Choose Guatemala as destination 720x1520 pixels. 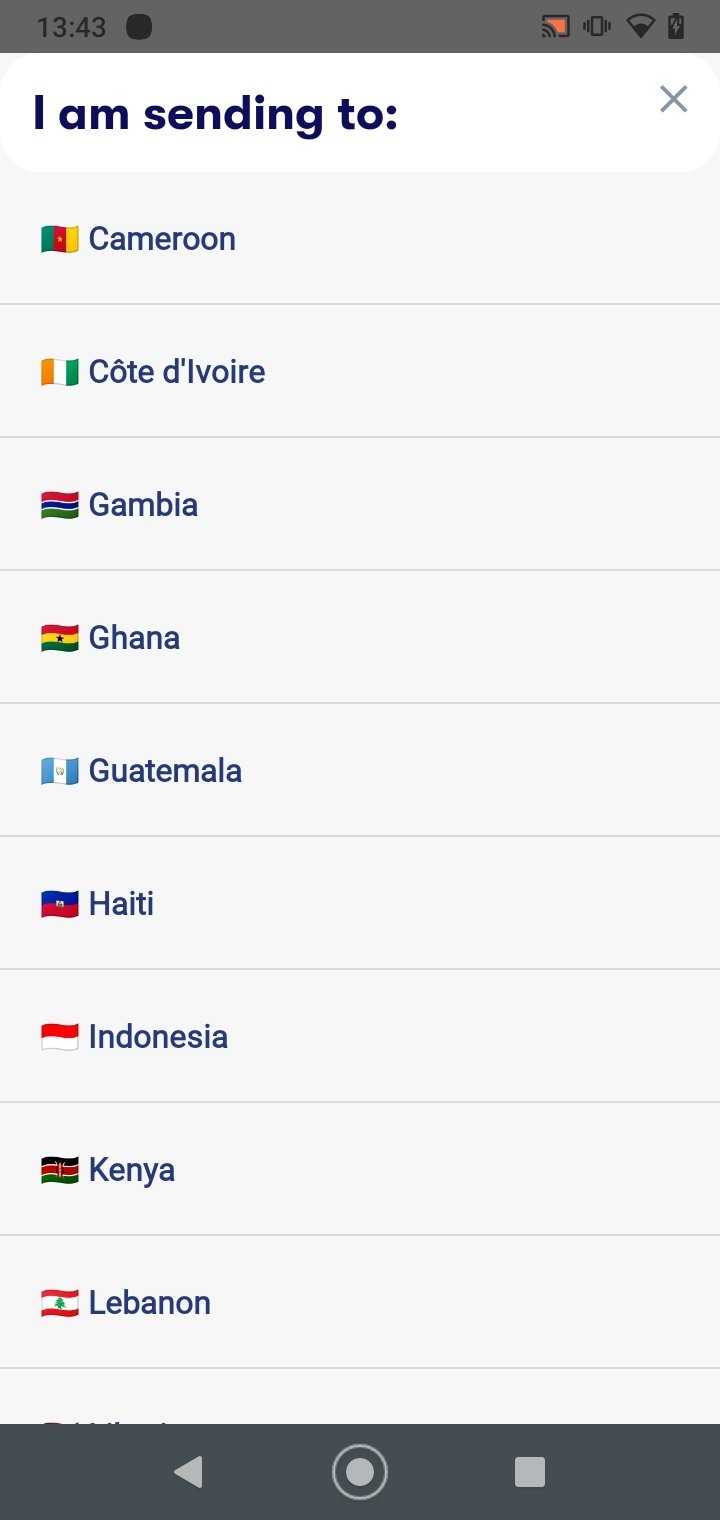tap(360, 770)
